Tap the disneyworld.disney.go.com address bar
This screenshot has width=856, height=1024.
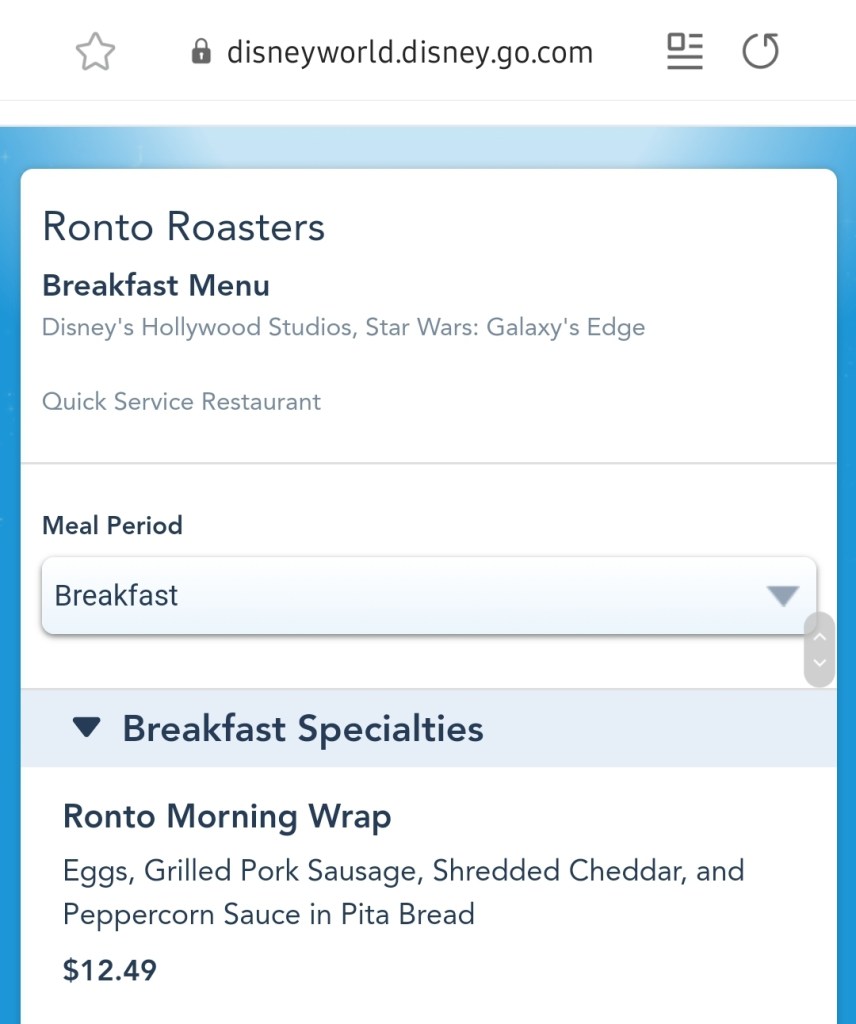tap(409, 52)
